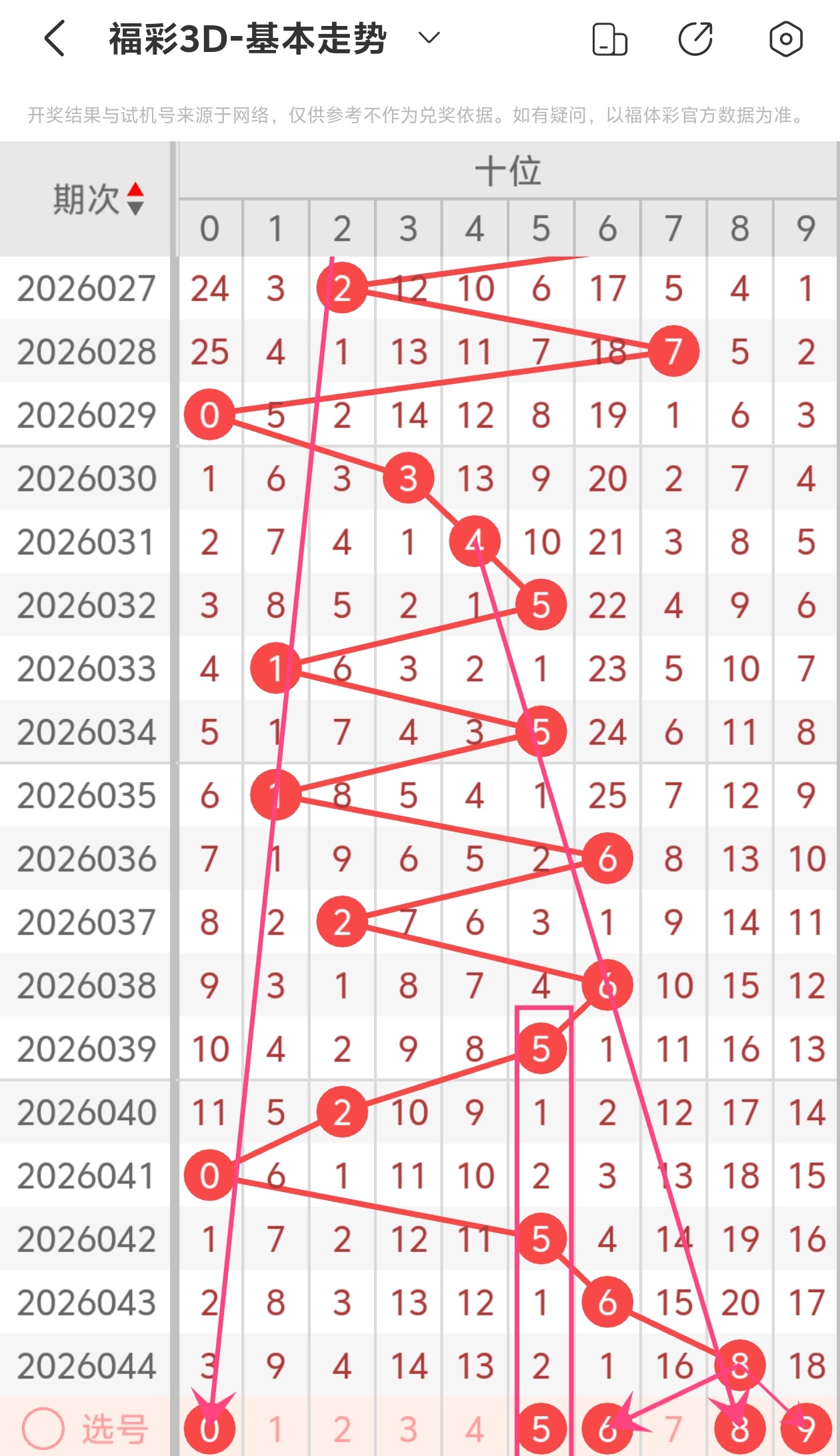Toggle 期次 sort order
Image resolution: width=840 pixels, height=1456 pixels.
click(135, 199)
